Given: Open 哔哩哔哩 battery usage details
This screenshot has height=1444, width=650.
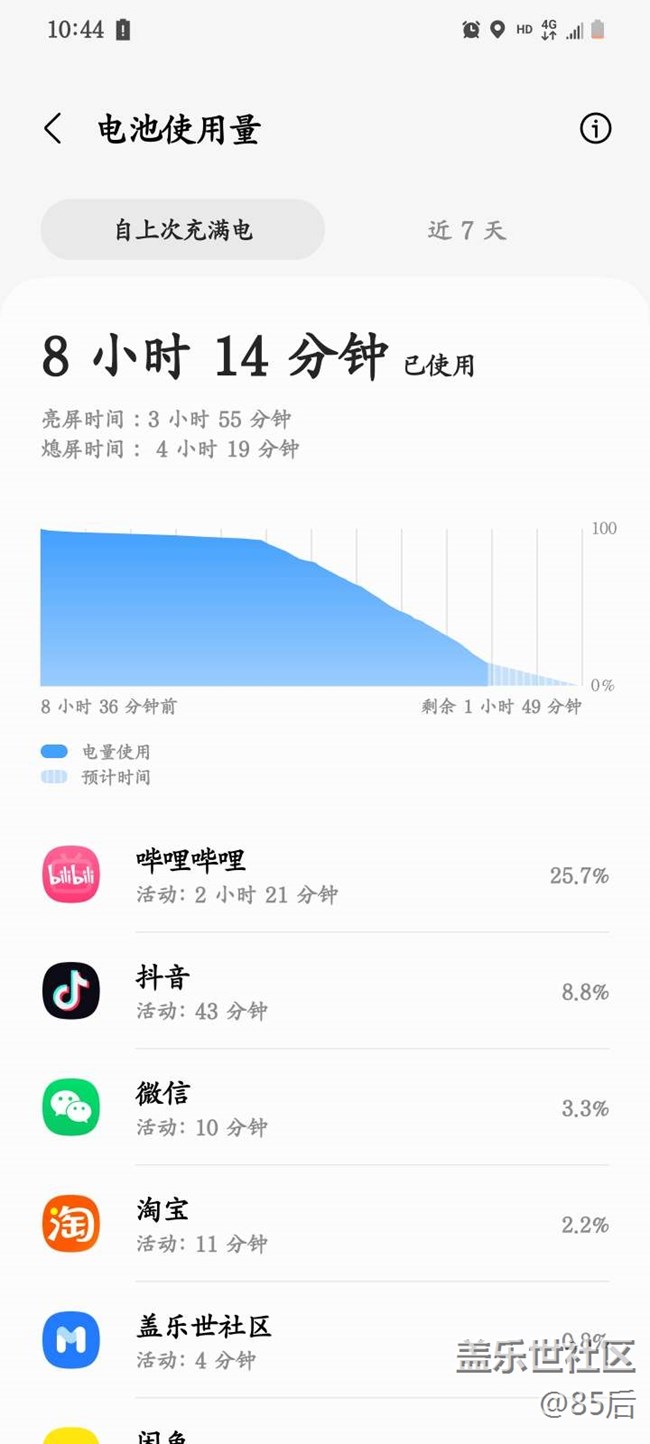Looking at the screenshot, I should (325, 875).
